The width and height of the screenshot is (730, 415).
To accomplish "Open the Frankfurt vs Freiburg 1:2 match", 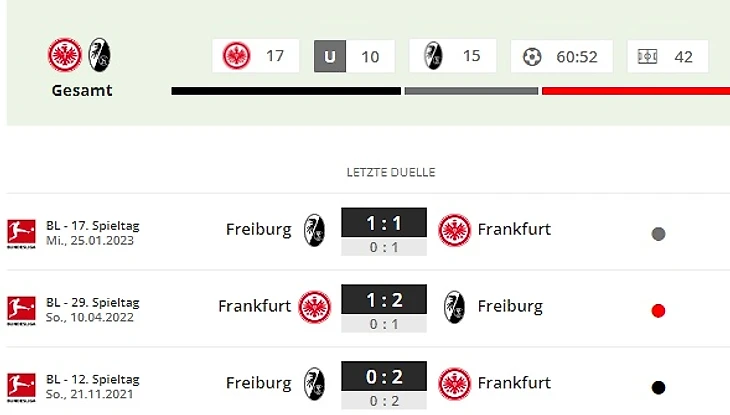I will [x=384, y=299].
